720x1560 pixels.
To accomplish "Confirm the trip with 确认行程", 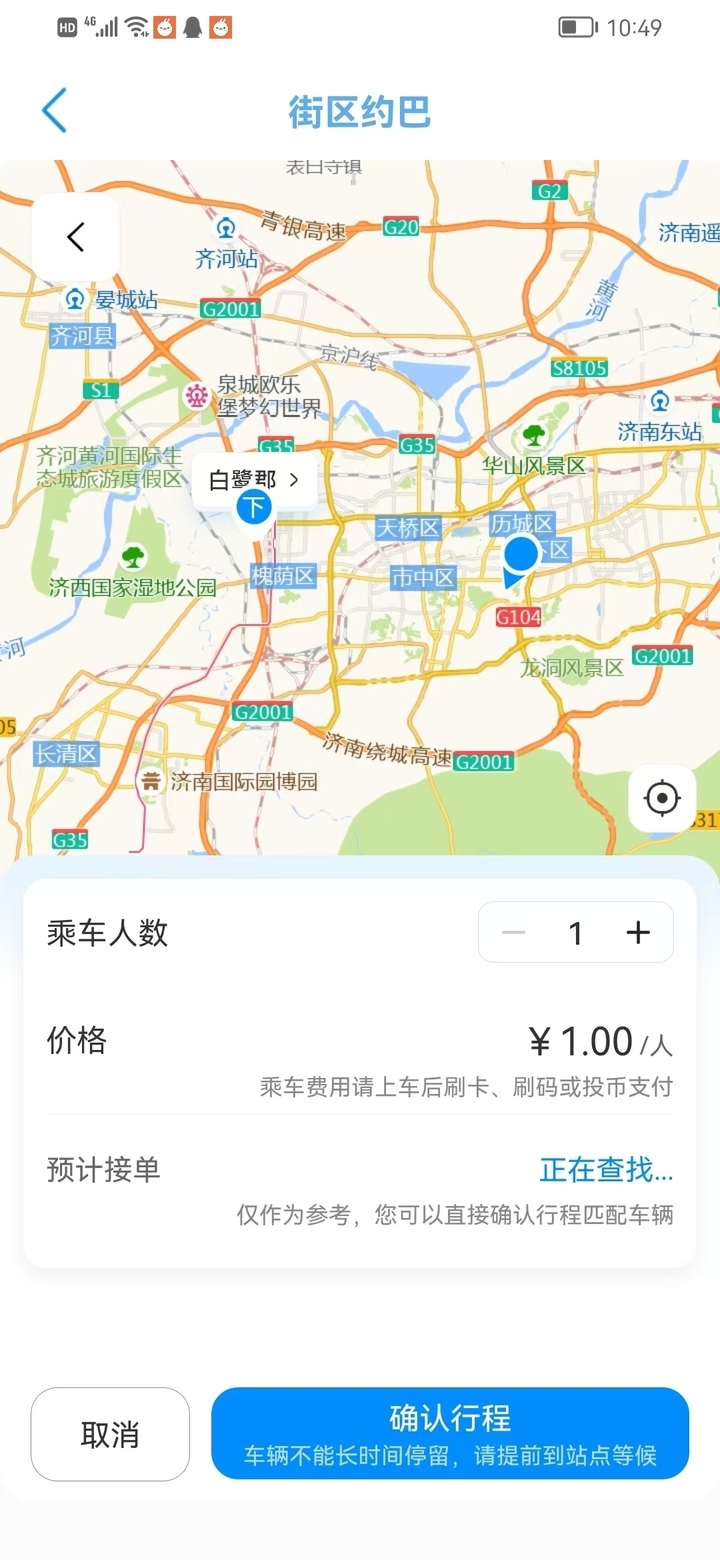I will pos(450,1434).
